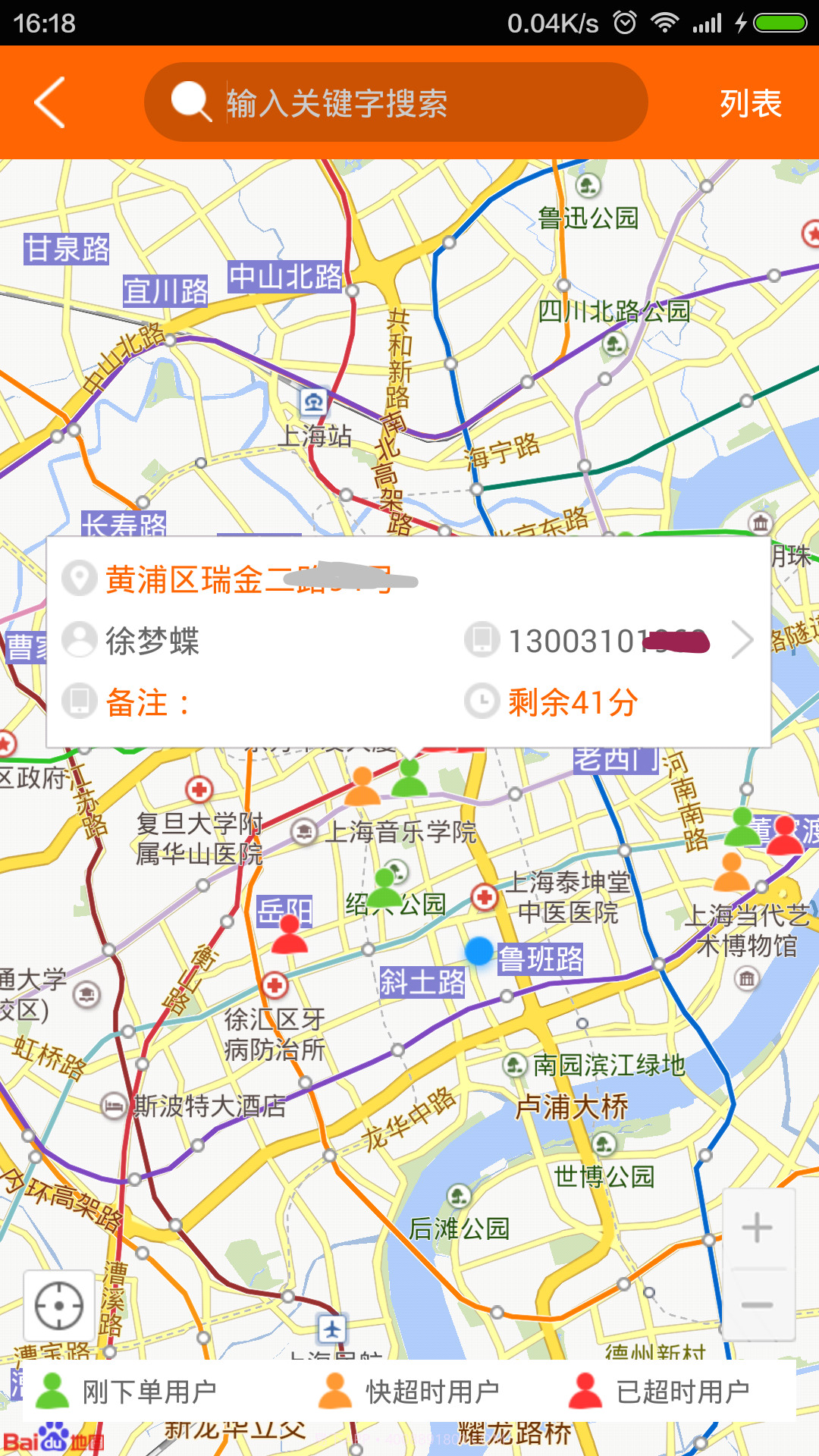Go back using the top-left arrow
The image size is (819, 1456).
click(x=49, y=103)
